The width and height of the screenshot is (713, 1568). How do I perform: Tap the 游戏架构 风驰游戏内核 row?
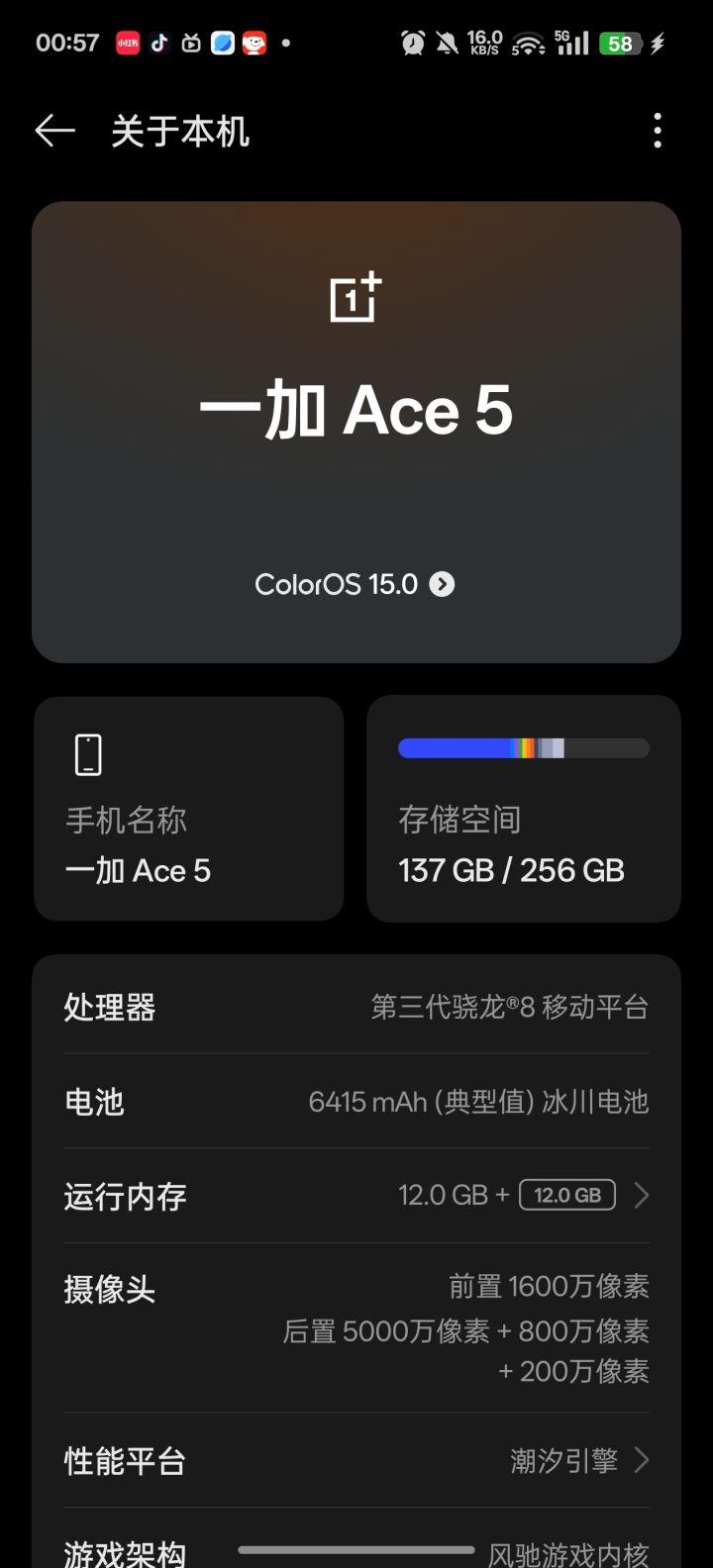[354, 1550]
